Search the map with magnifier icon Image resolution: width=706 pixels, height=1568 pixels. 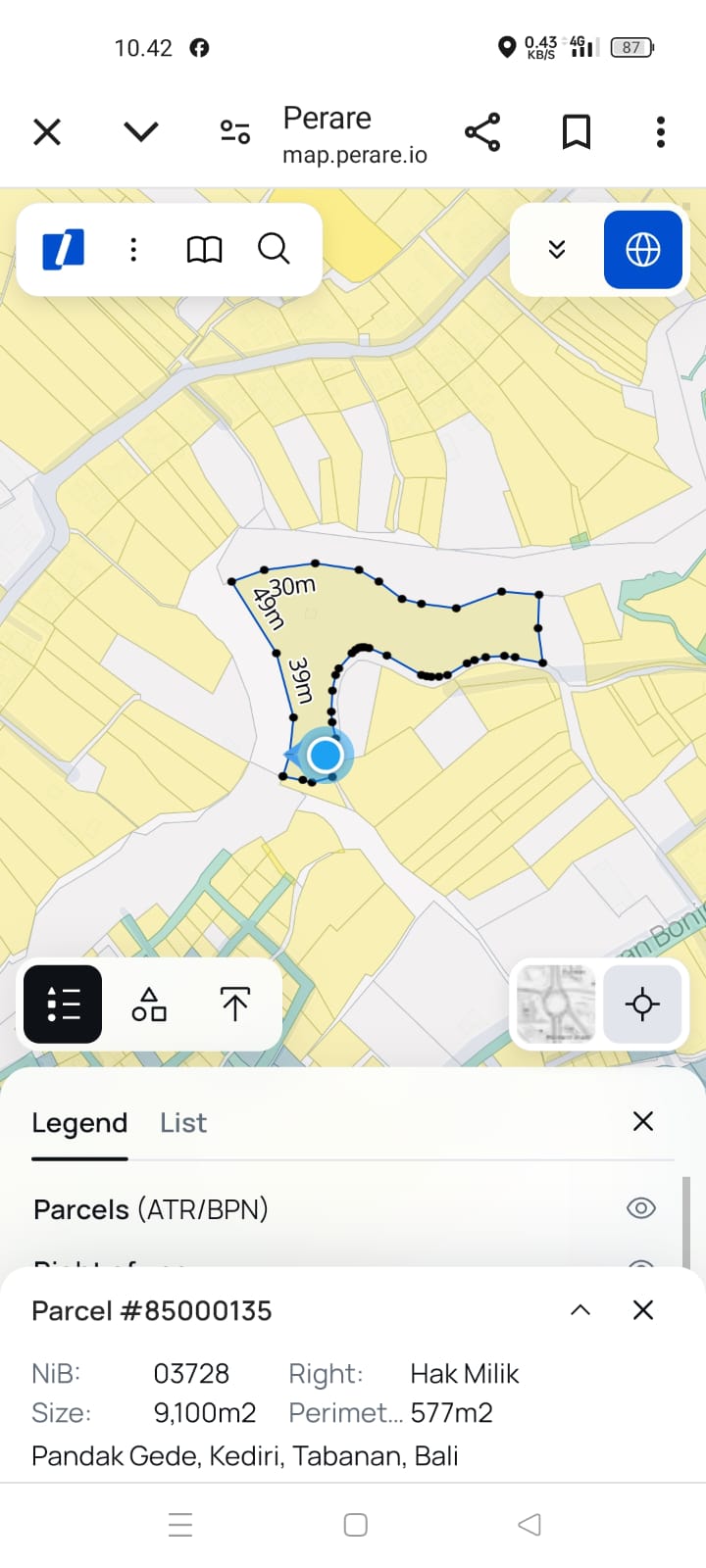[274, 250]
